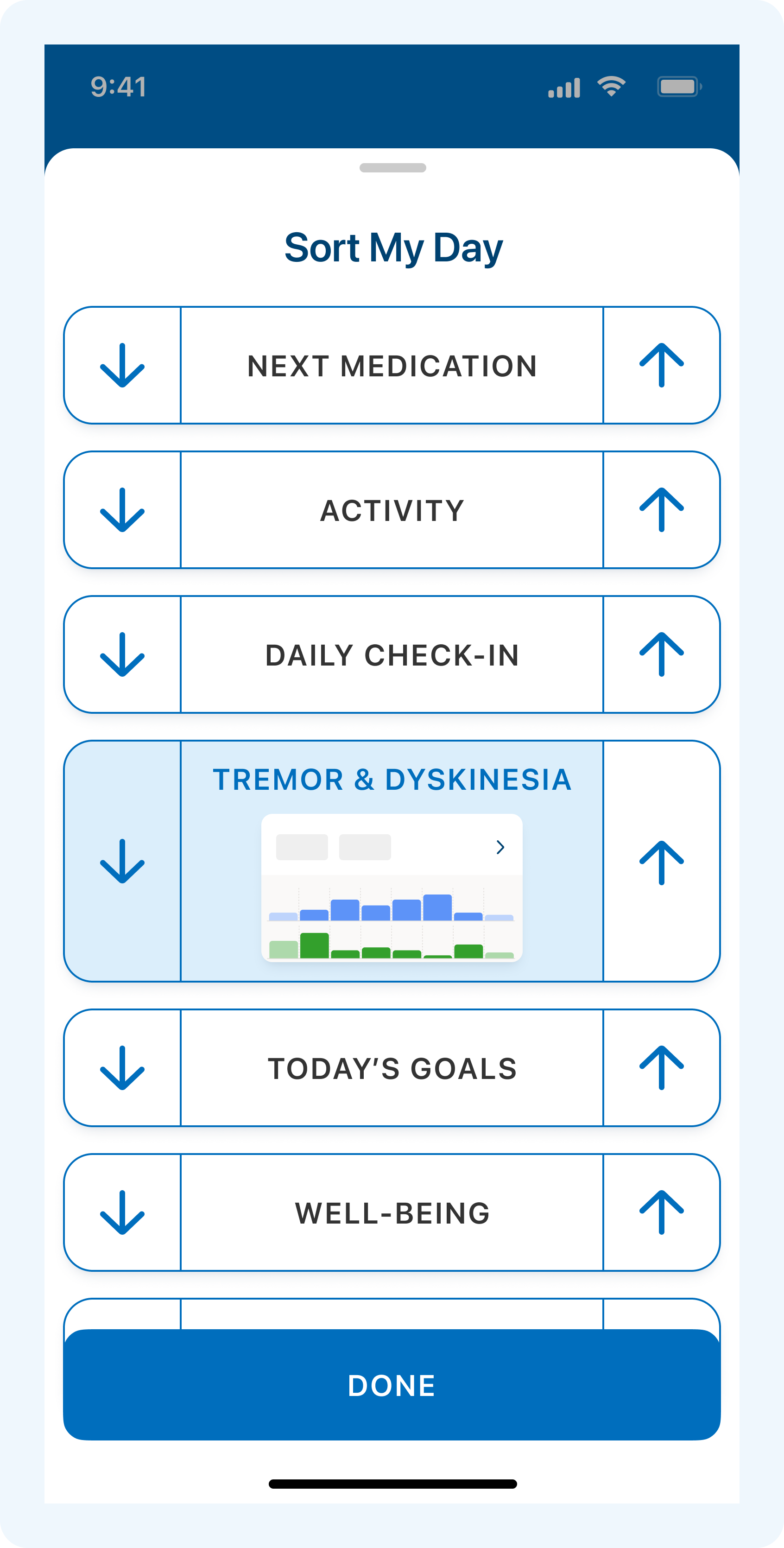
Task: Move Next Medication up in the list
Action: [662, 365]
